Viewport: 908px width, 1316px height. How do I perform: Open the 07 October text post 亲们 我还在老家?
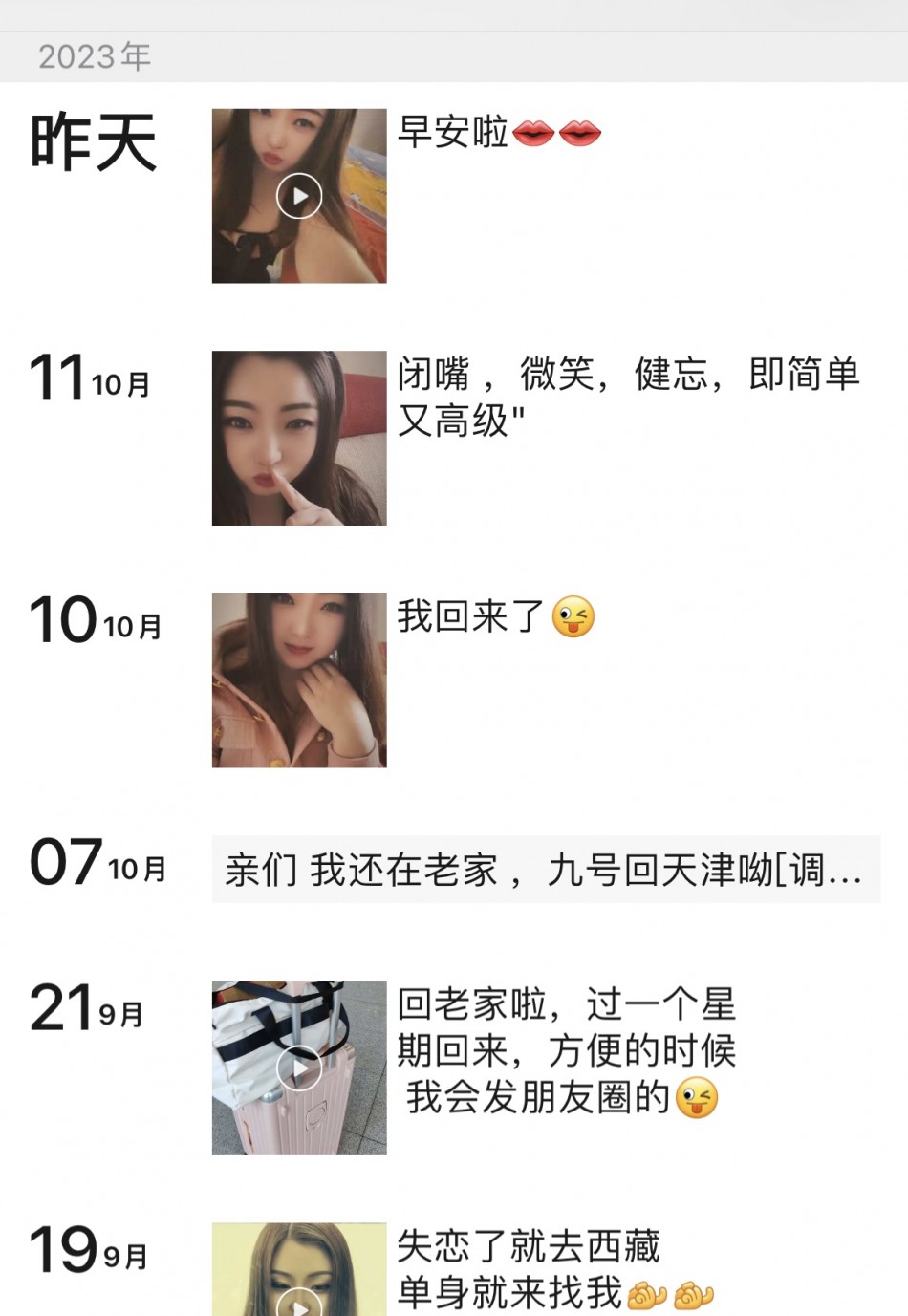pos(545,870)
